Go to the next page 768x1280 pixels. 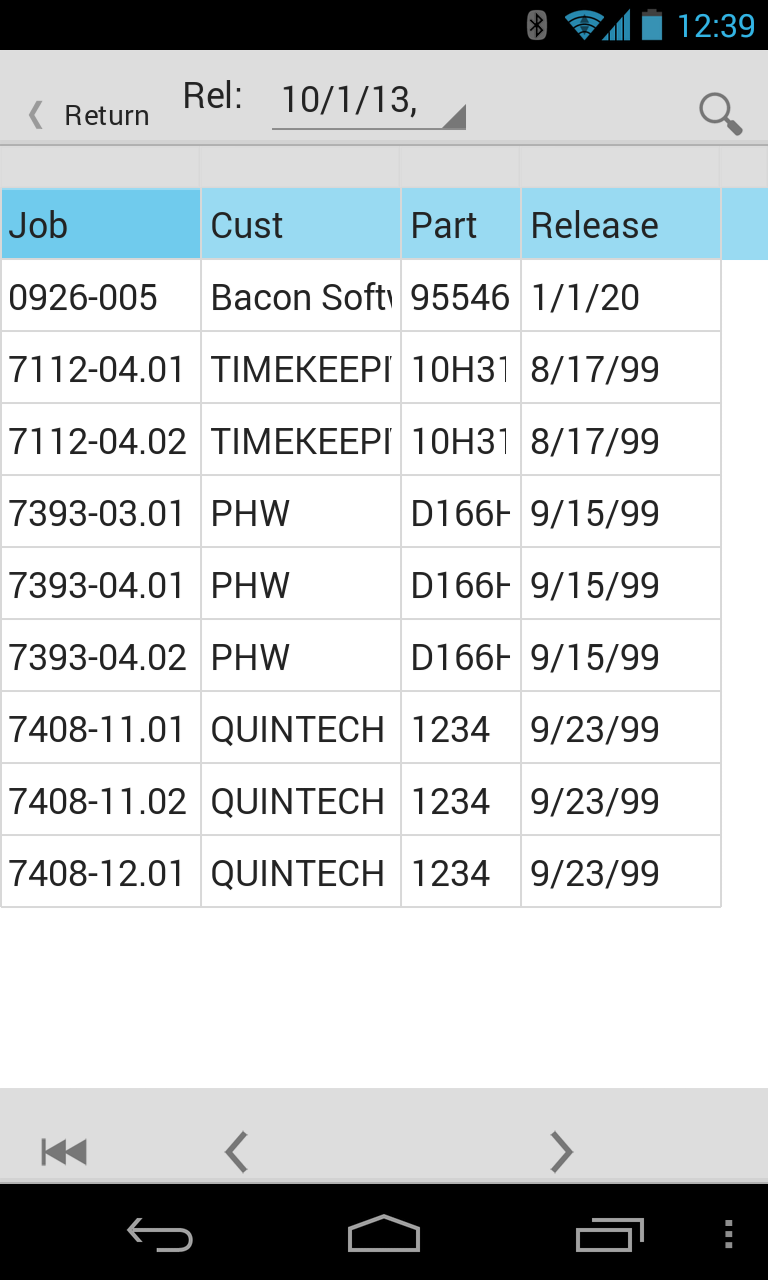pyautogui.click(x=561, y=1152)
